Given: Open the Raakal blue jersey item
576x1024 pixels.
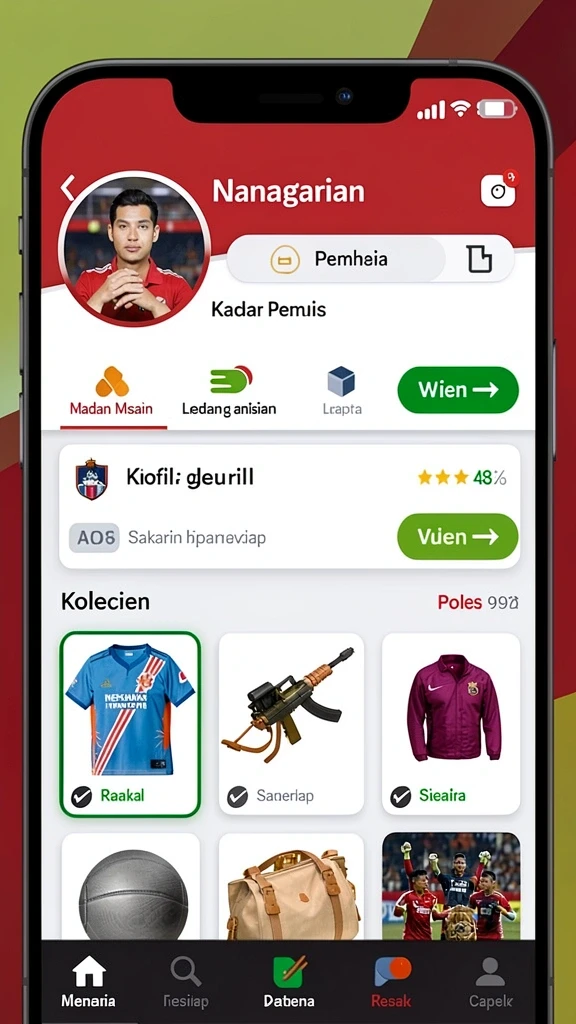Looking at the screenshot, I should [x=130, y=724].
